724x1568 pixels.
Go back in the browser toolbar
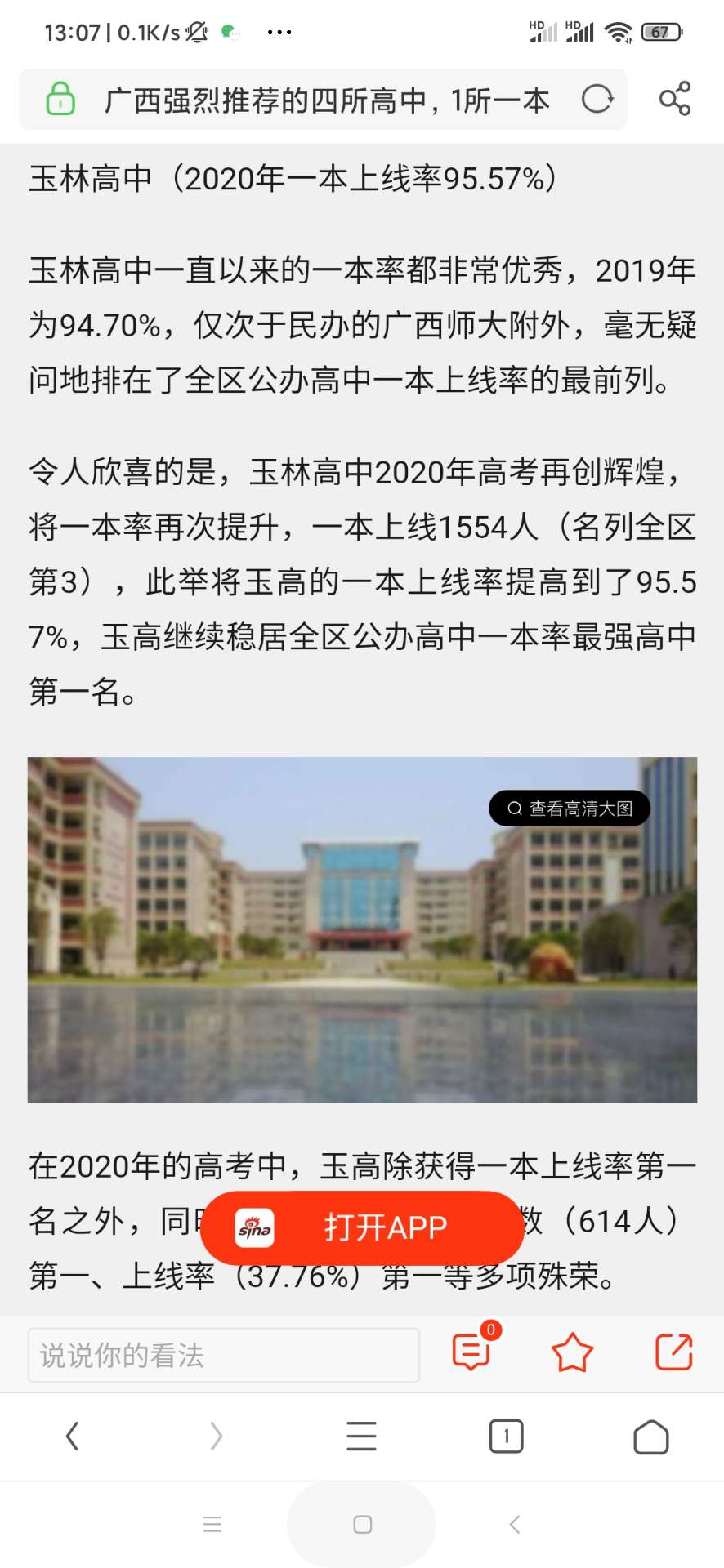pyautogui.click(x=73, y=1436)
